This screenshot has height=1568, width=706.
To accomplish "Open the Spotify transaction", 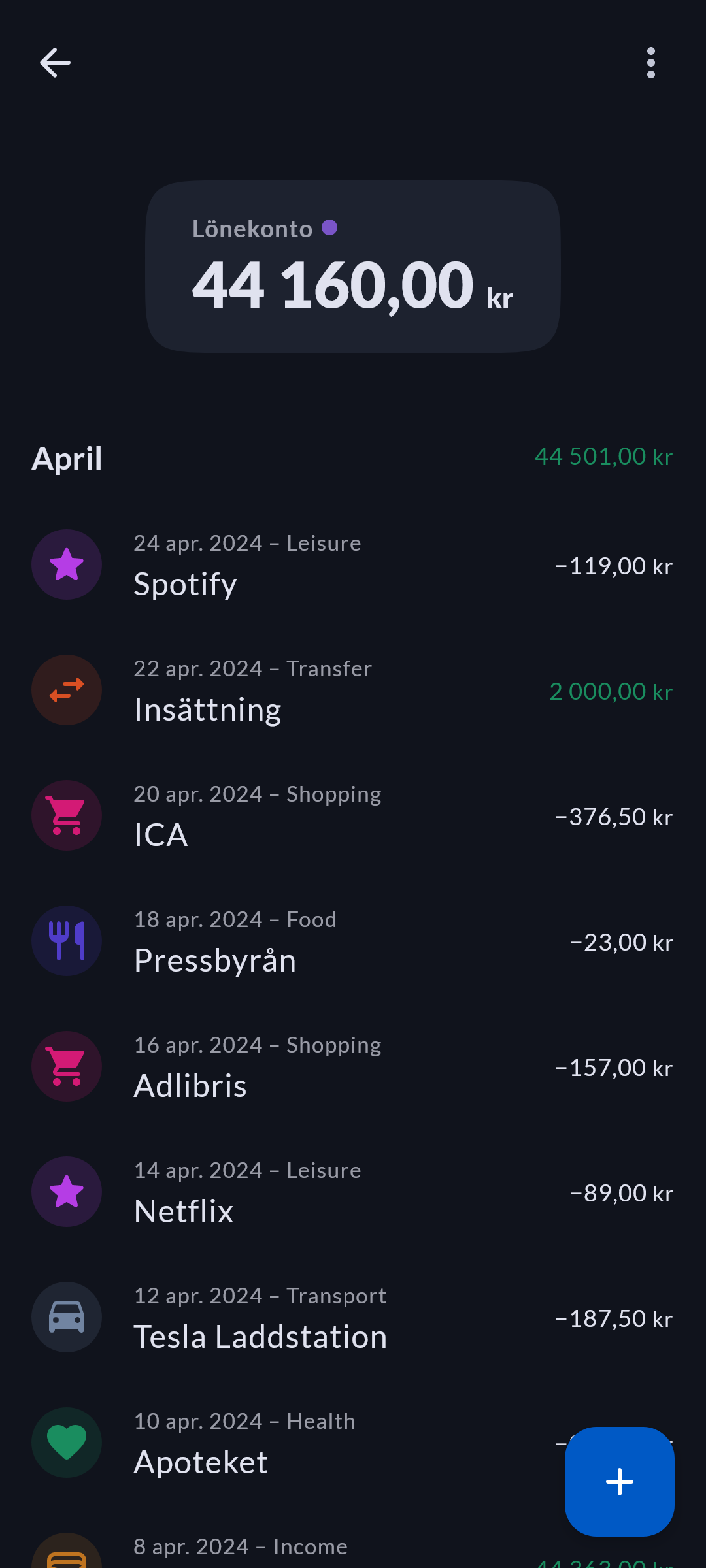I will pyautogui.click(x=353, y=564).
